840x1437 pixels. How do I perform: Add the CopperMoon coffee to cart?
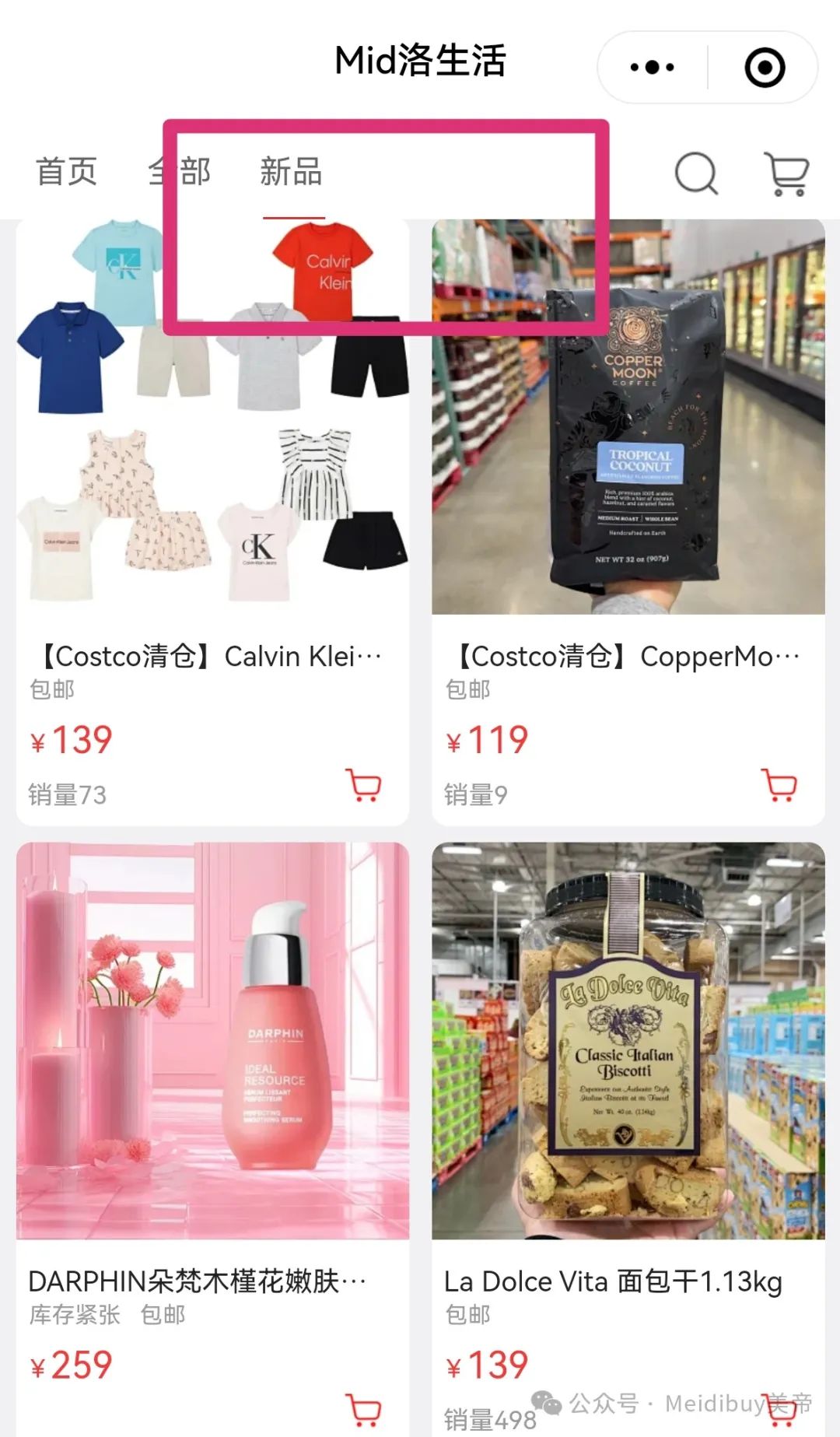tap(780, 786)
